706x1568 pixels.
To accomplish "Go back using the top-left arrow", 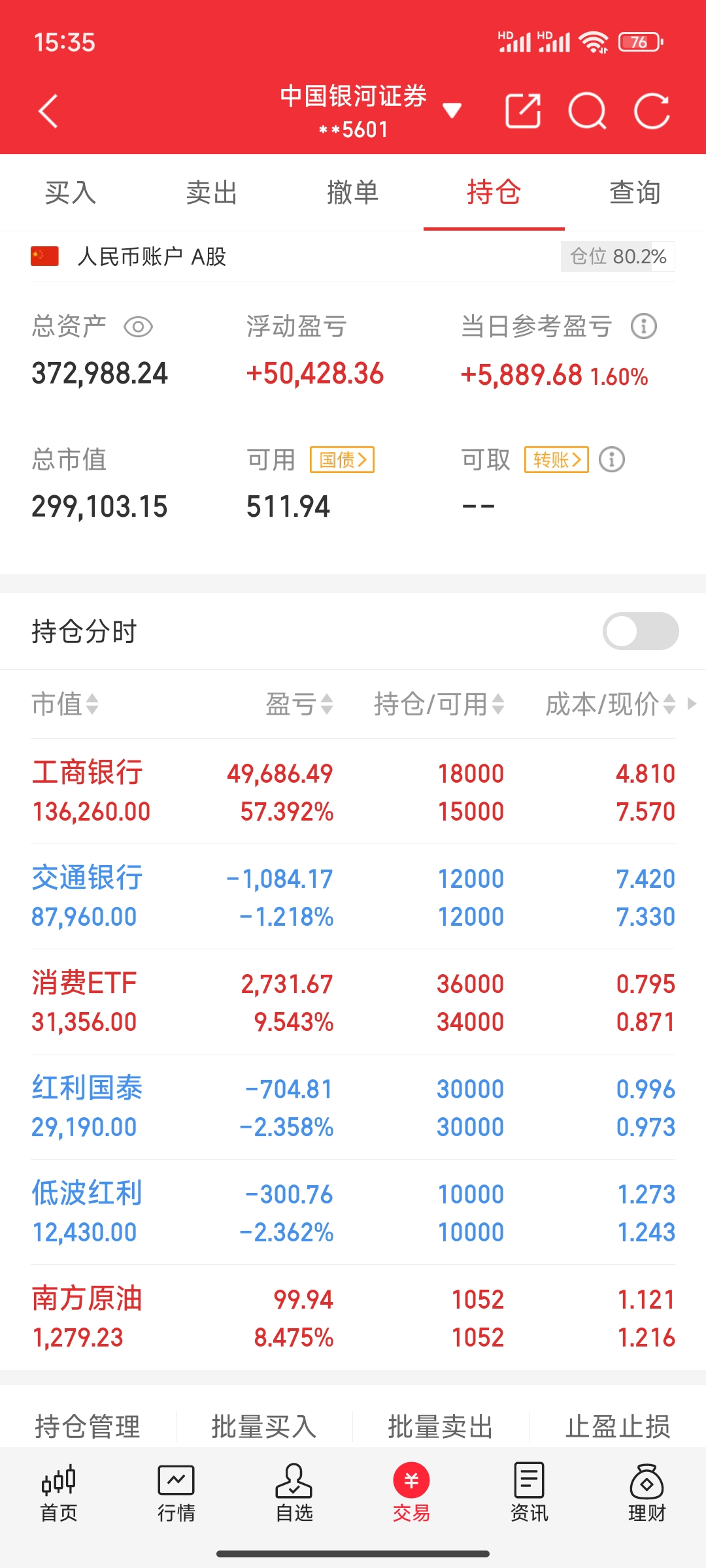I will click(x=48, y=111).
